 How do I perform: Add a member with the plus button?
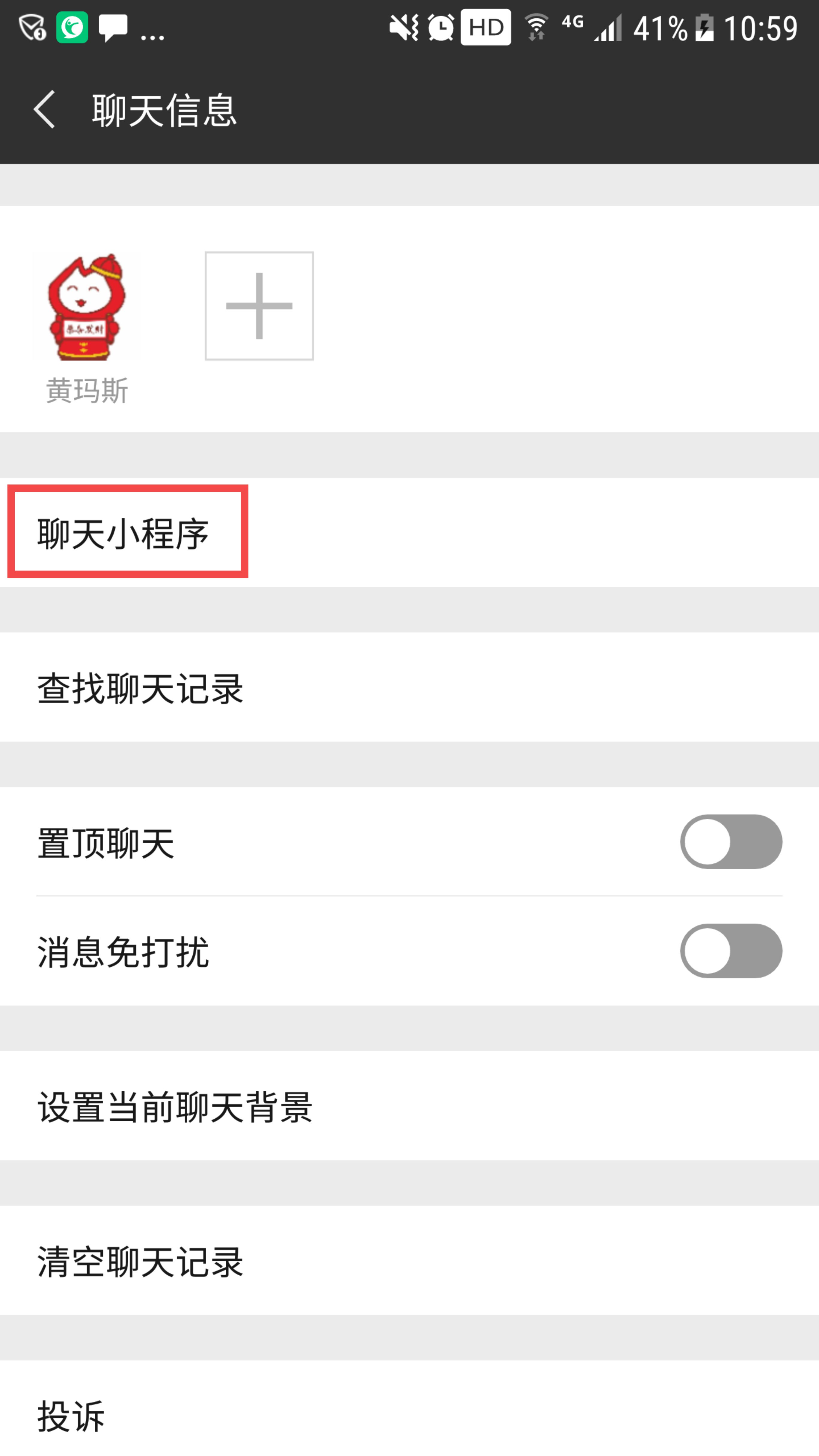coord(259,306)
